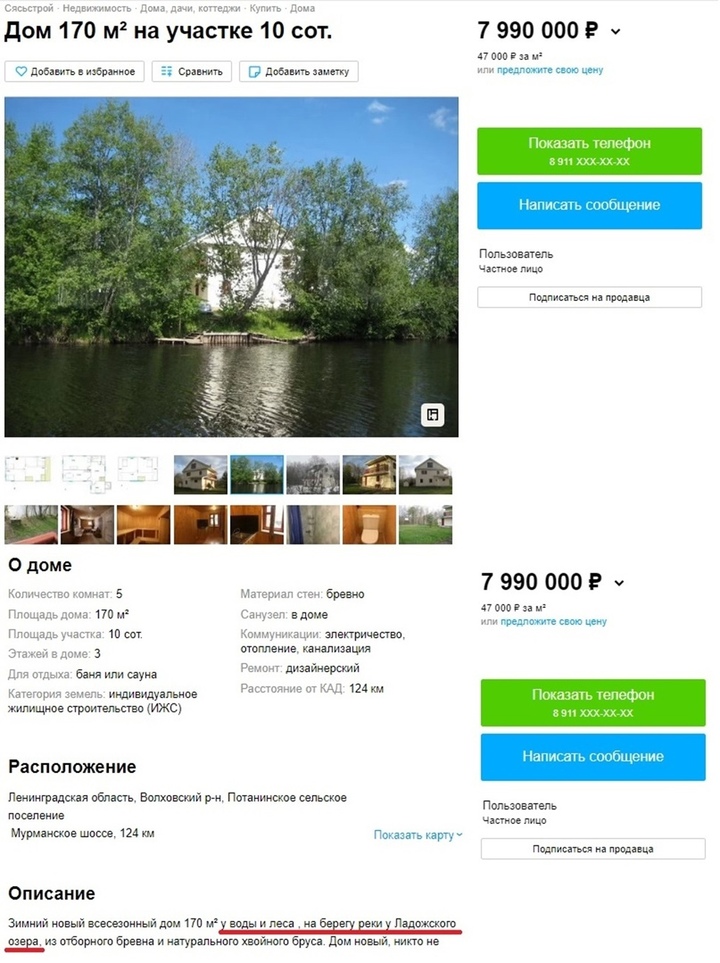This screenshot has width=720, height=963.
Task: Add a note with Добавить заметку
Action: pyautogui.click(x=298, y=72)
